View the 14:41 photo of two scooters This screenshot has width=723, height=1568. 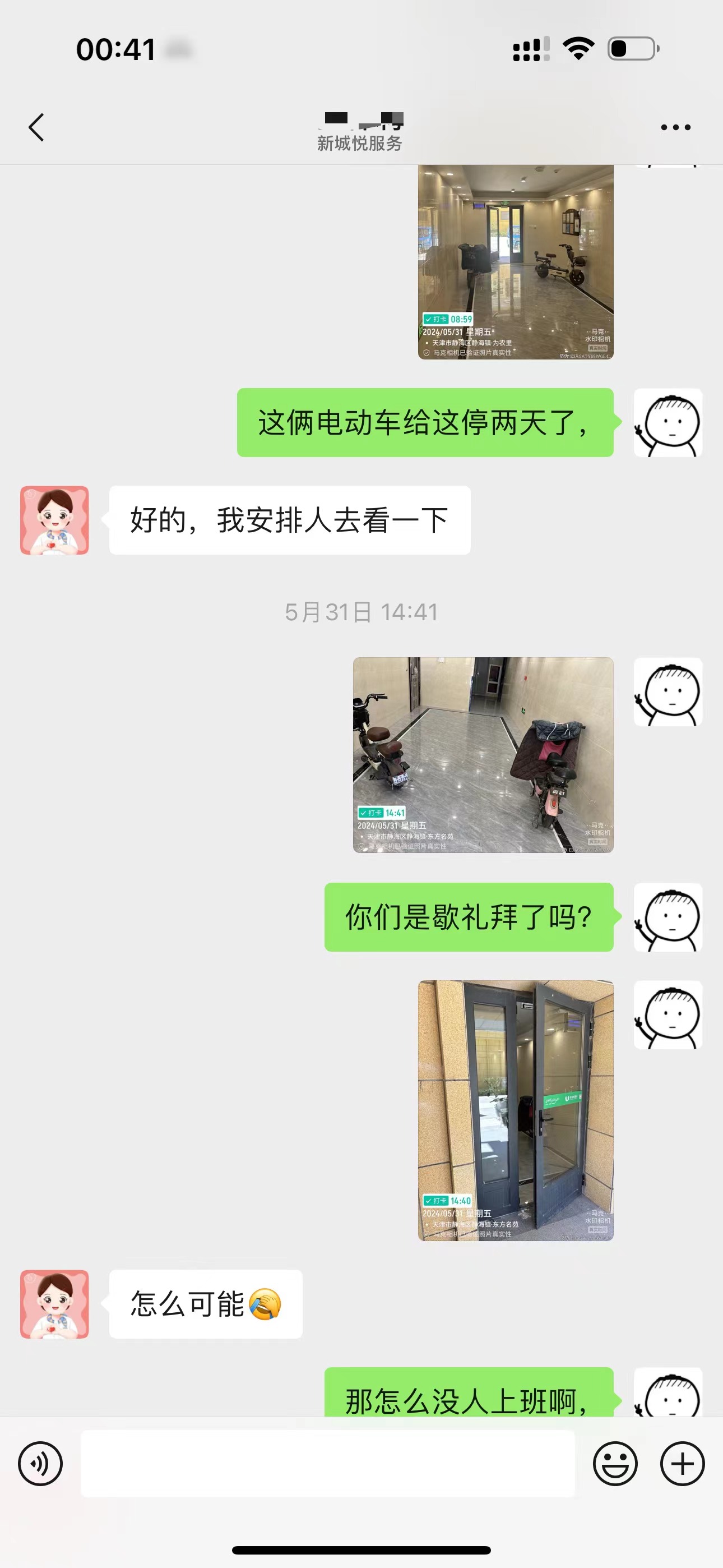[x=483, y=755]
